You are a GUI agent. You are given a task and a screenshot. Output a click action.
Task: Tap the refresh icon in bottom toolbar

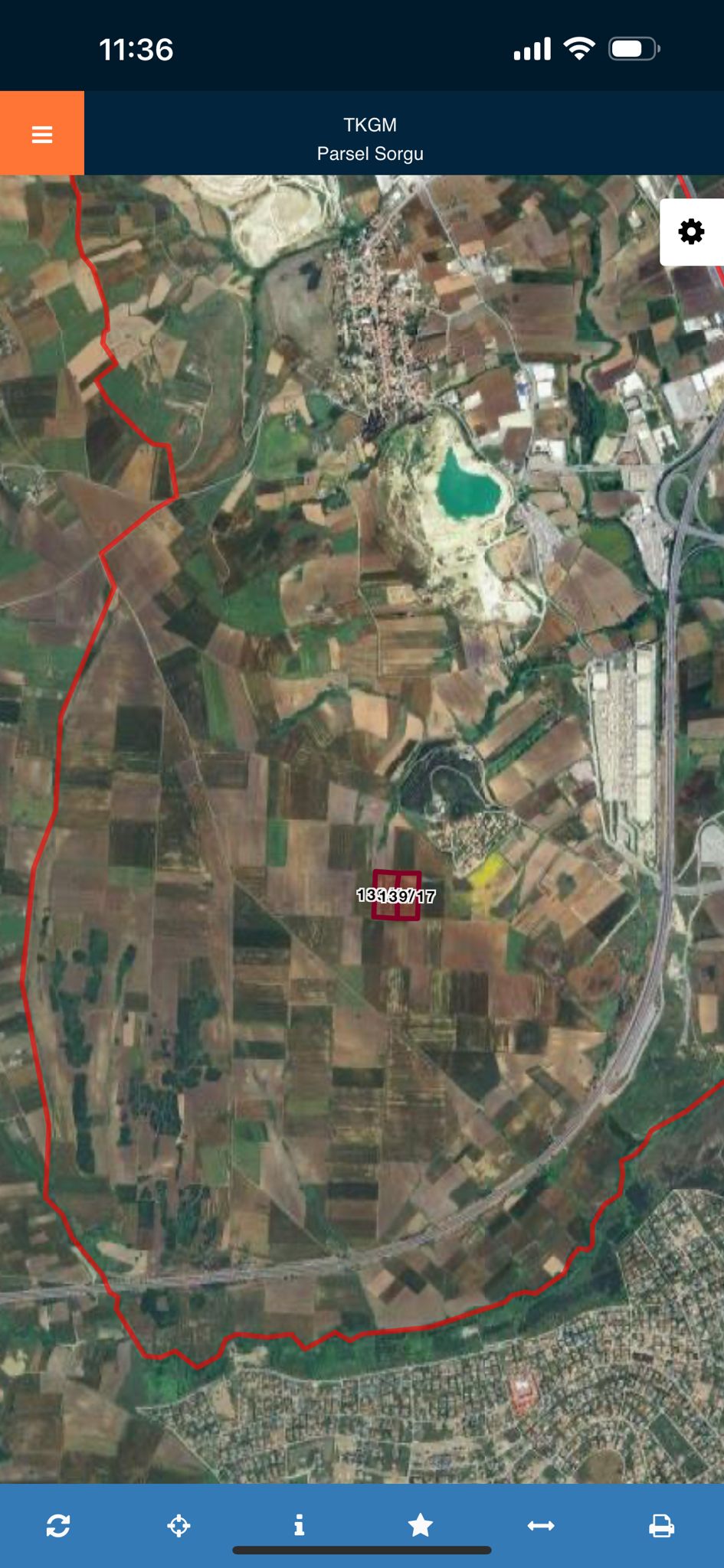[x=58, y=1525]
